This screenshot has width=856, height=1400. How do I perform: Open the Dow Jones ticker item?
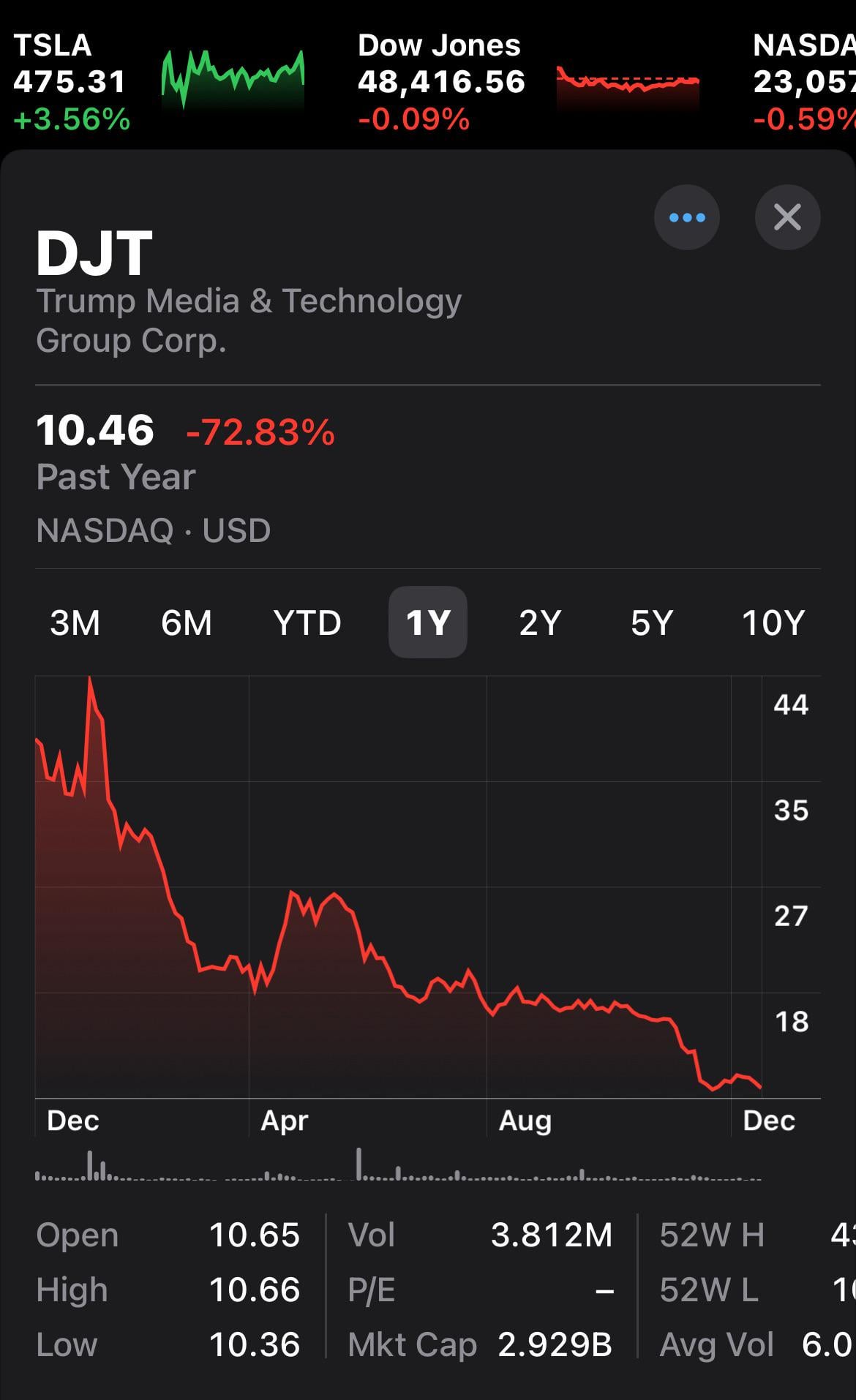[x=527, y=82]
